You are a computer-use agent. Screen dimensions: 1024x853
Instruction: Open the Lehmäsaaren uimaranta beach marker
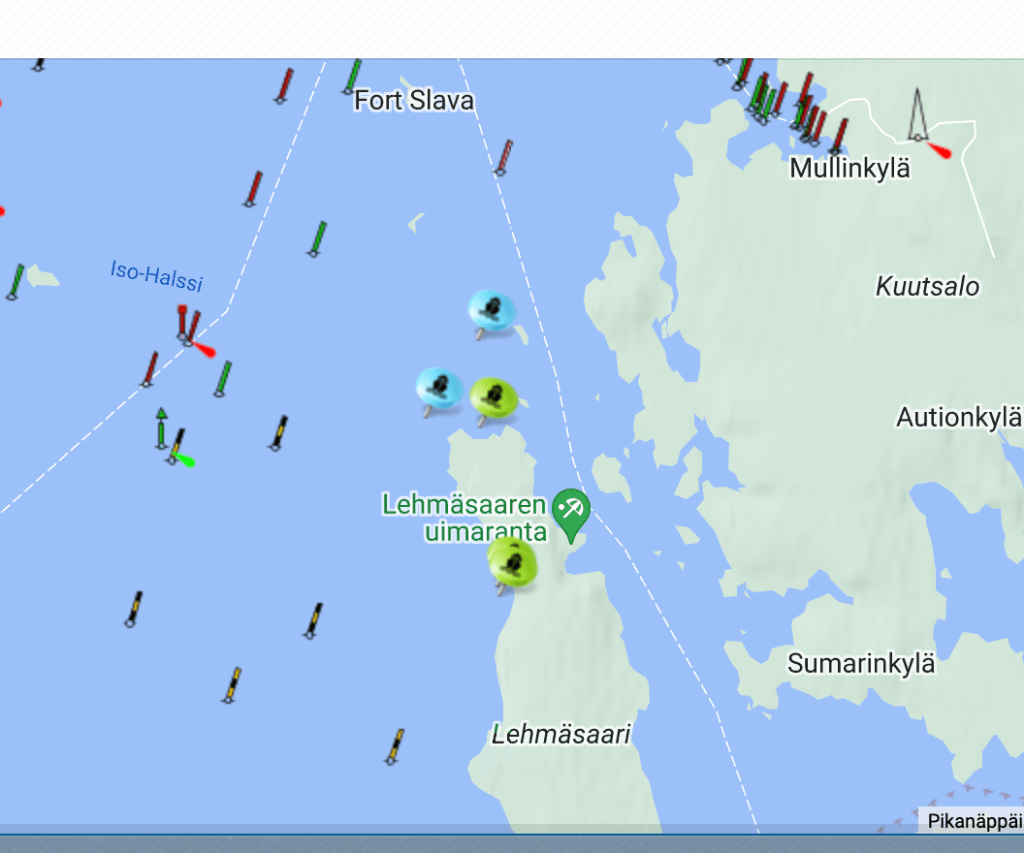coord(571,508)
